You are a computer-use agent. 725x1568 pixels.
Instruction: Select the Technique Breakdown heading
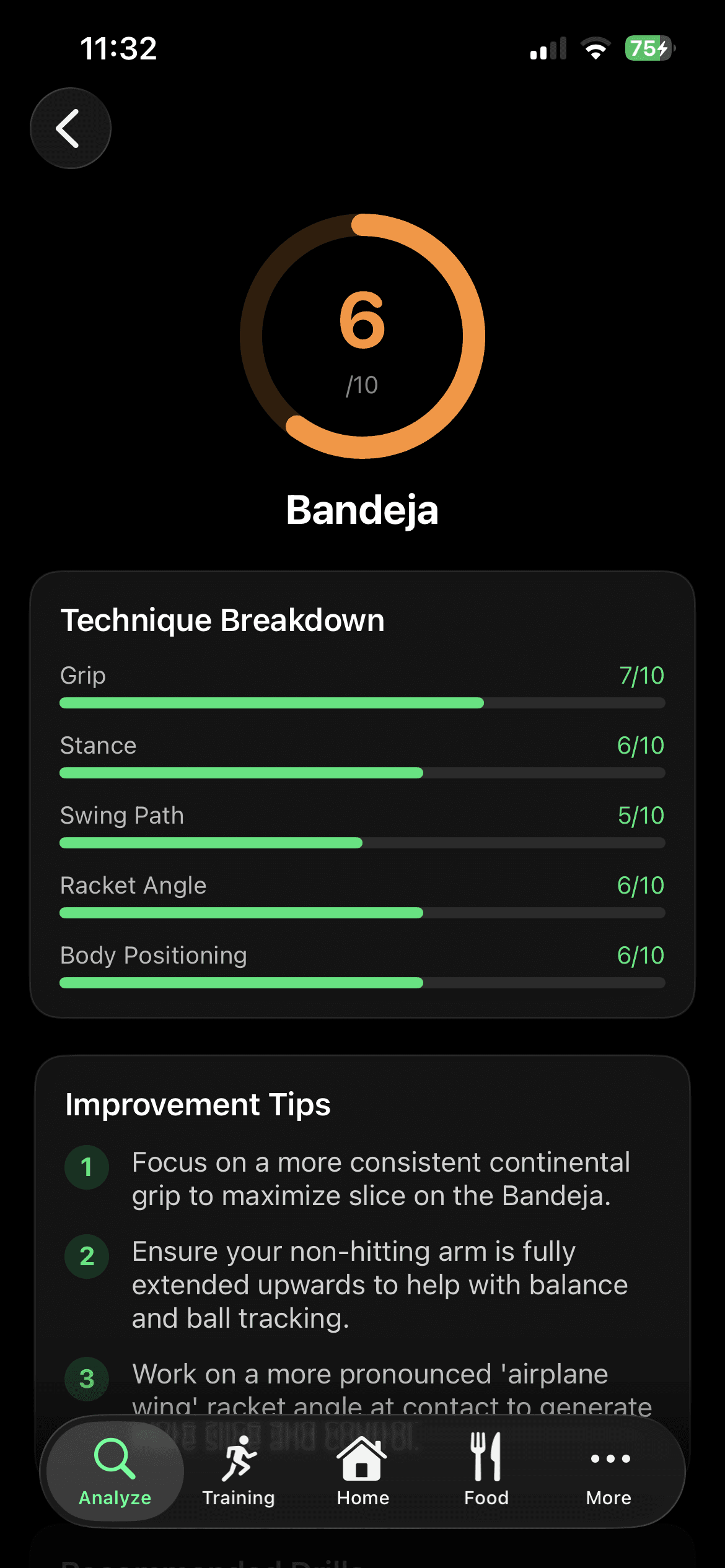(x=222, y=619)
